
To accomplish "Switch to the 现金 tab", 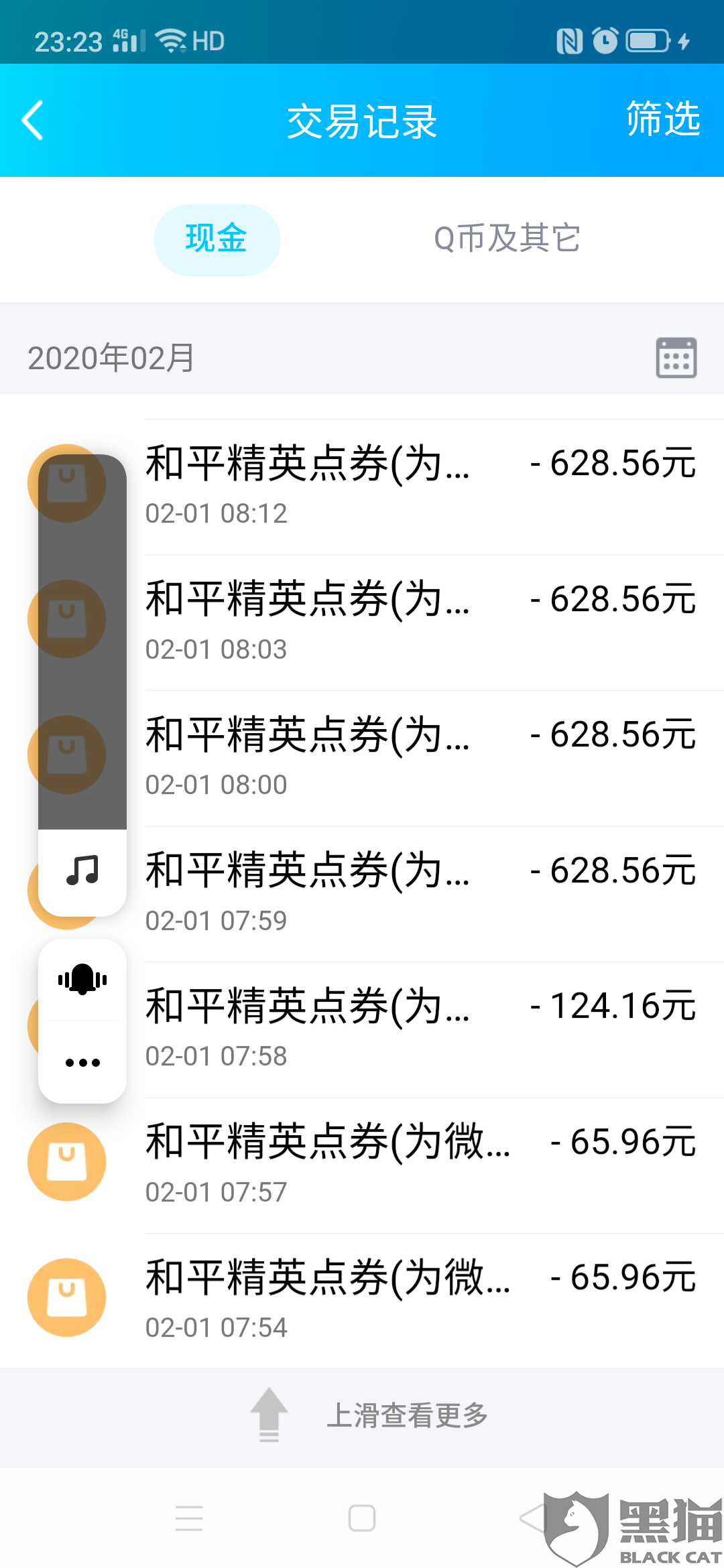I will (x=217, y=239).
